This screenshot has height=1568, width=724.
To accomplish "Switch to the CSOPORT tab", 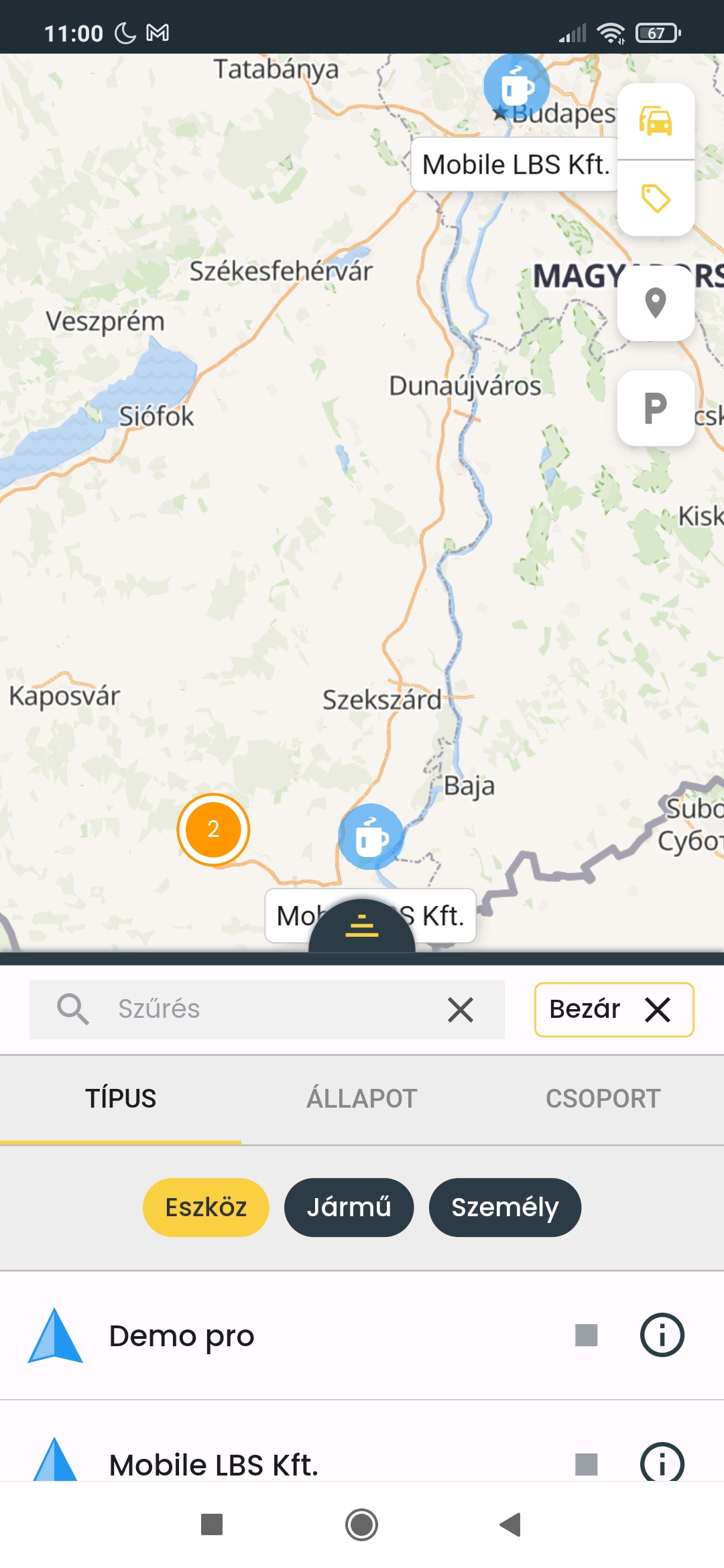I will point(603,1099).
